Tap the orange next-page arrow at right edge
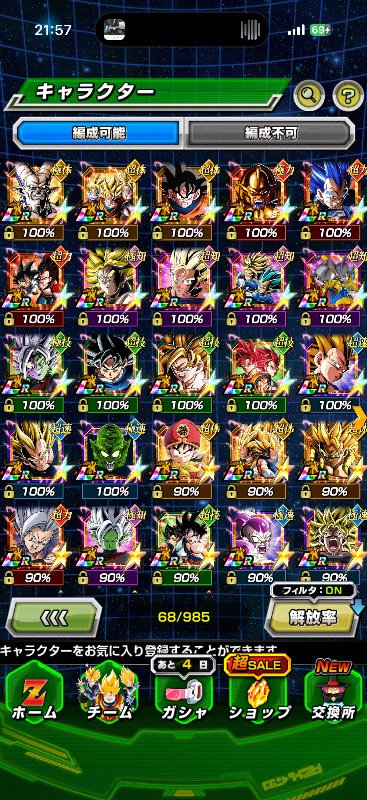Screen dimensions: 367x800 click(x=359, y=419)
